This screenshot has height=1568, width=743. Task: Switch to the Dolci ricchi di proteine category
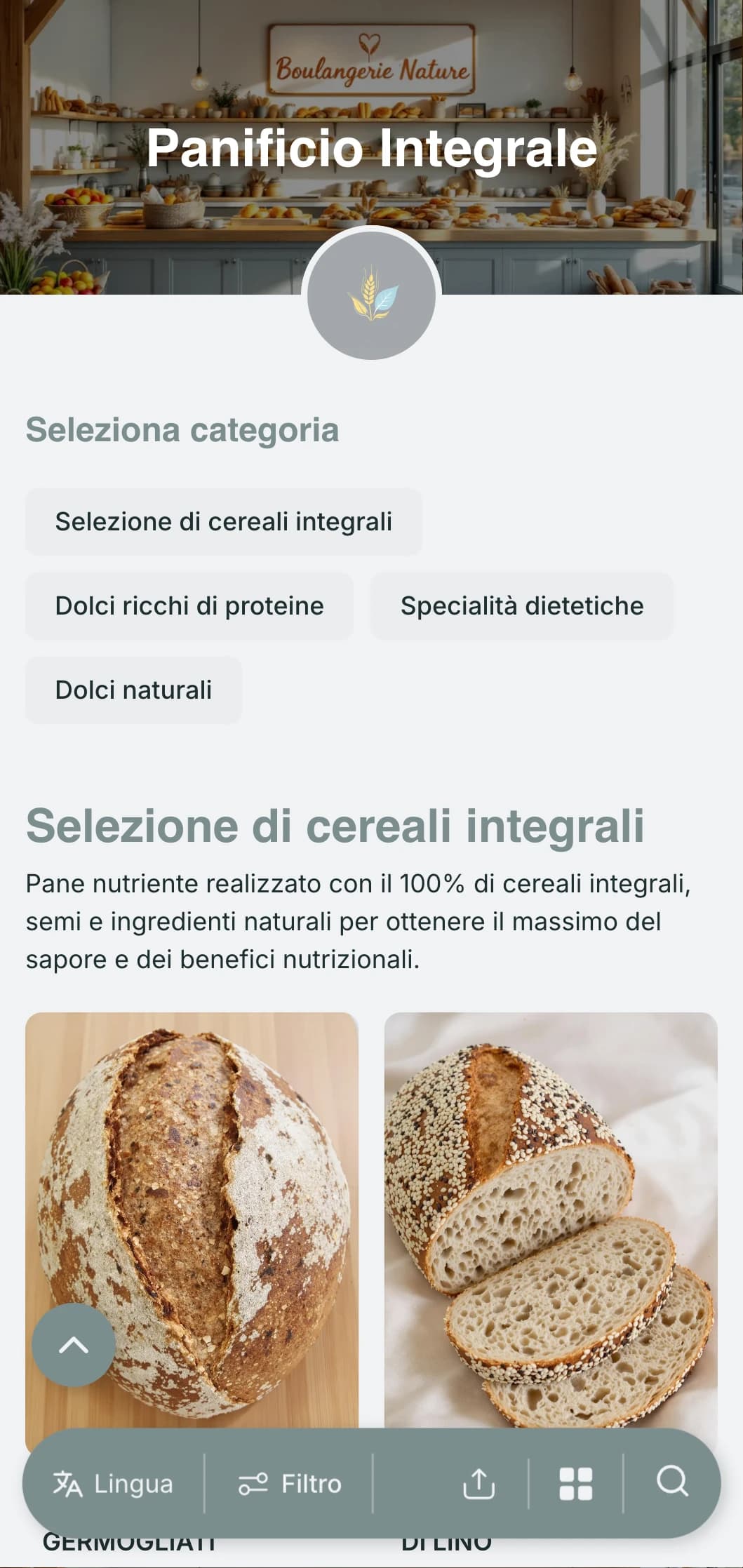point(189,605)
